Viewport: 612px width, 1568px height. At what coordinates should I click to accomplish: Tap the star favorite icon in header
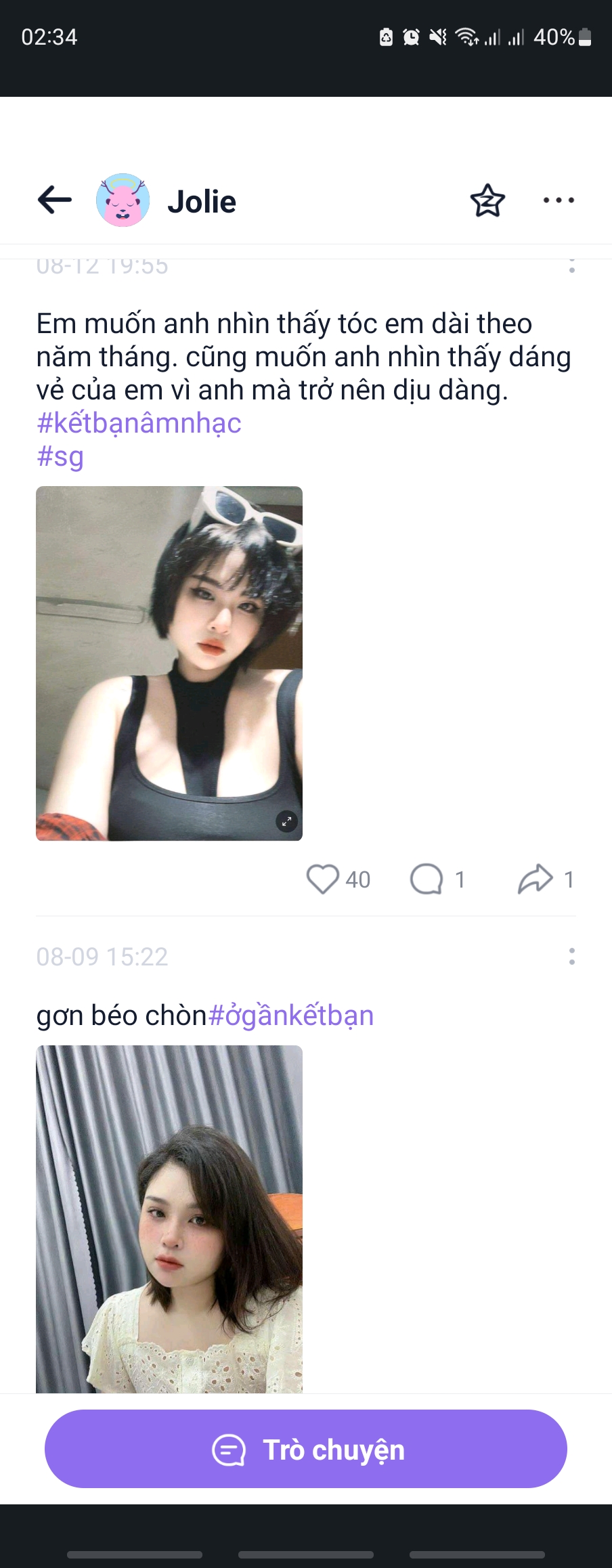tap(487, 200)
